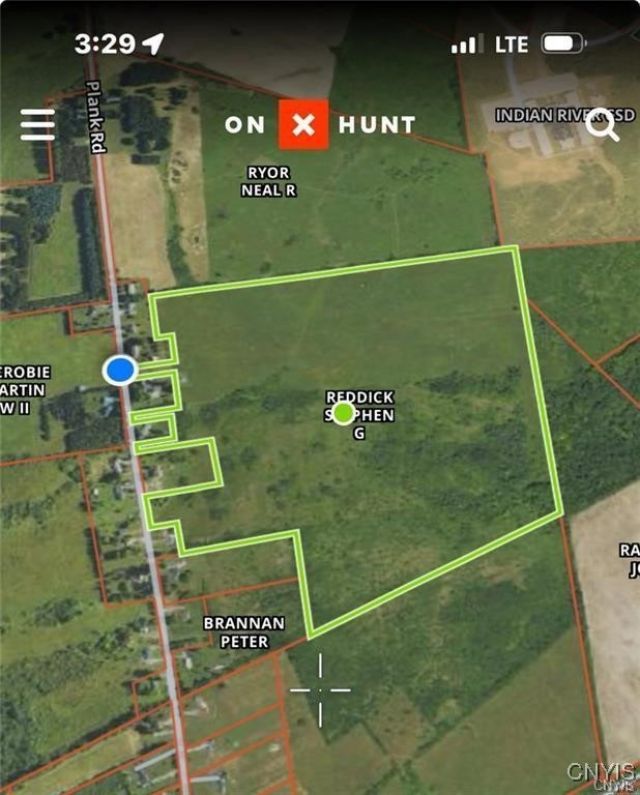
Task: Open the map search
Action: coord(602,126)
